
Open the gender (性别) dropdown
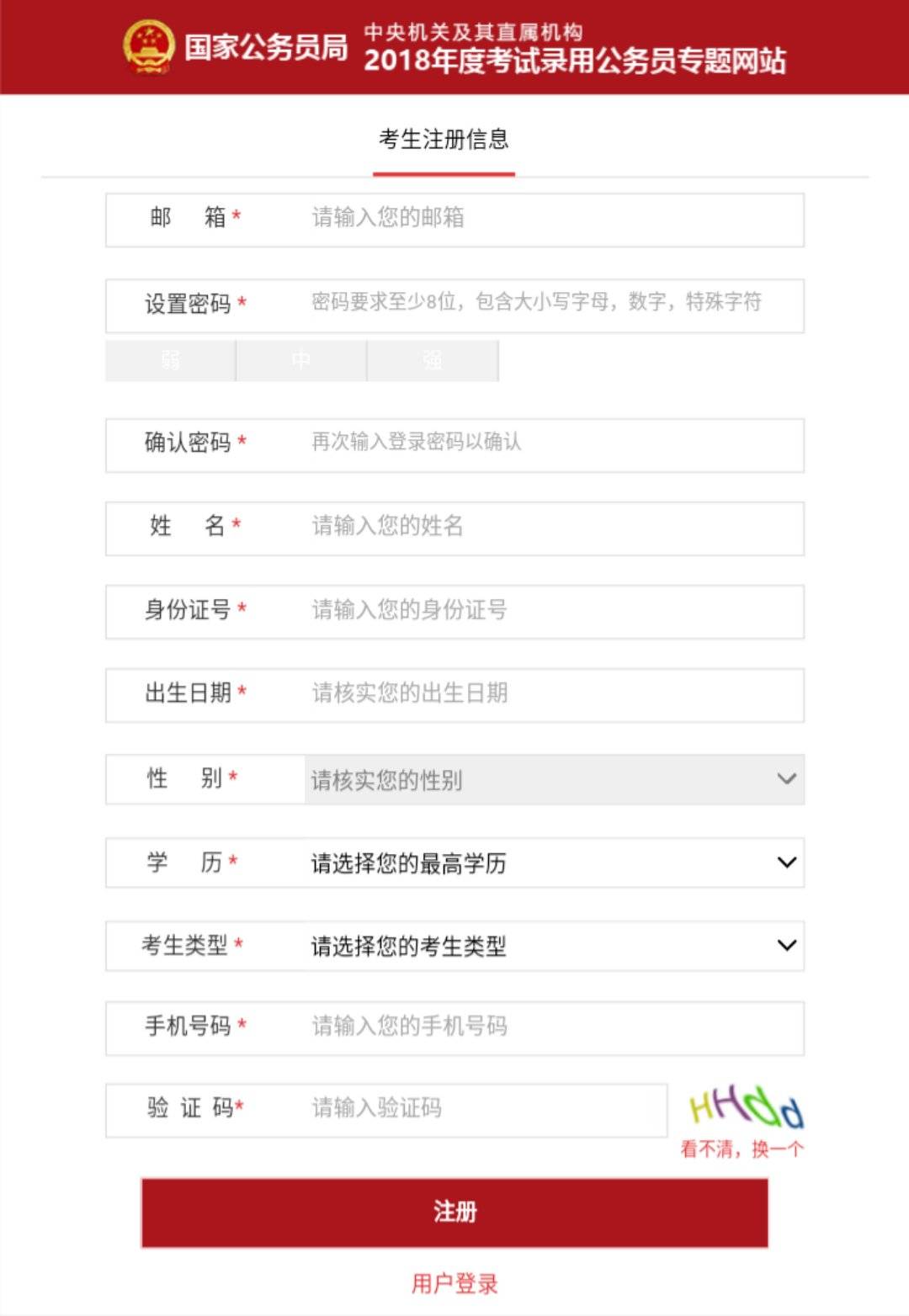coord(552,779)
